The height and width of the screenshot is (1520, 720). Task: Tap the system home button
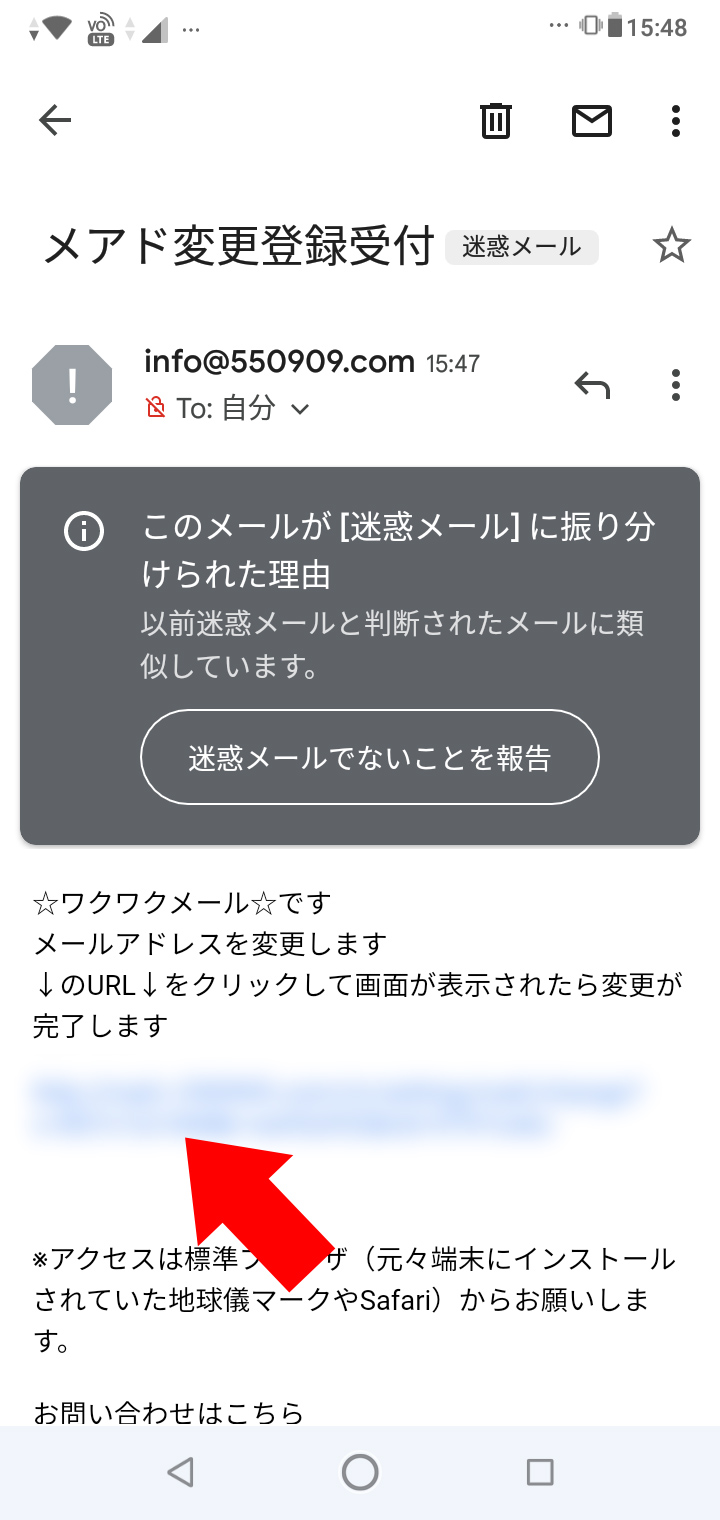[360, 1472]
